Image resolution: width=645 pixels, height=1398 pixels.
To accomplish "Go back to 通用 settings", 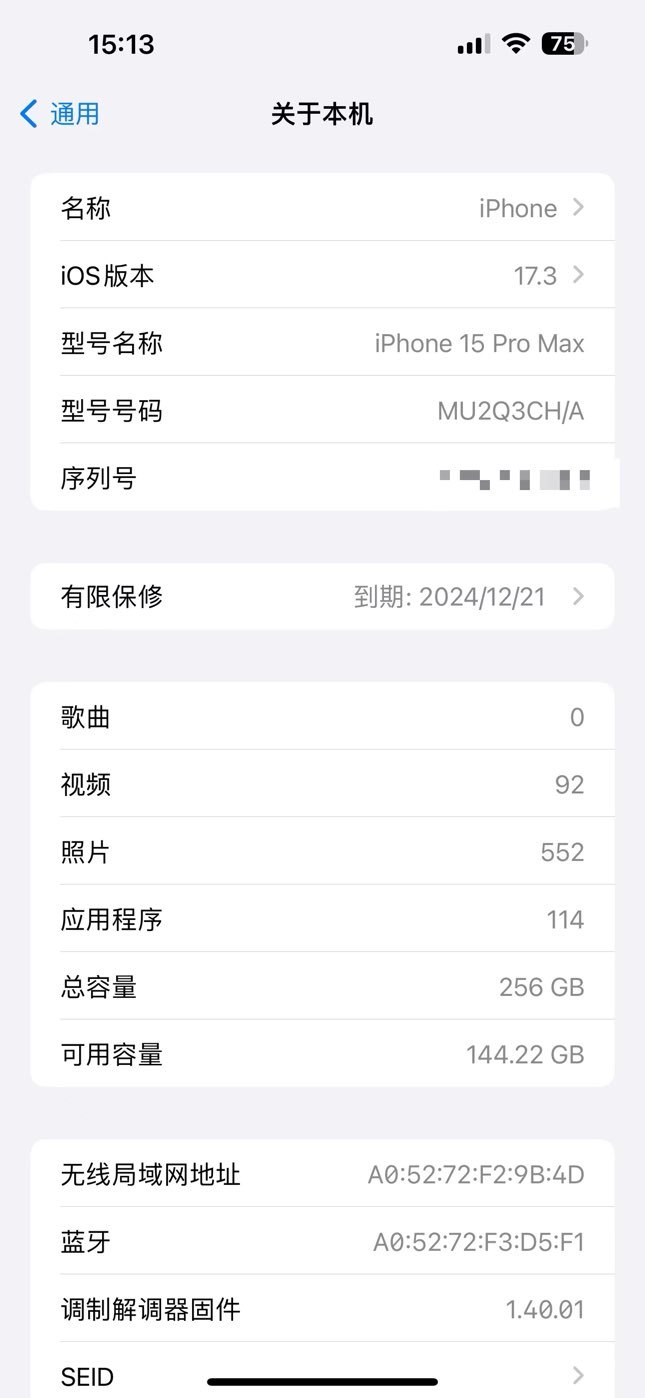I will click(60, 114).
